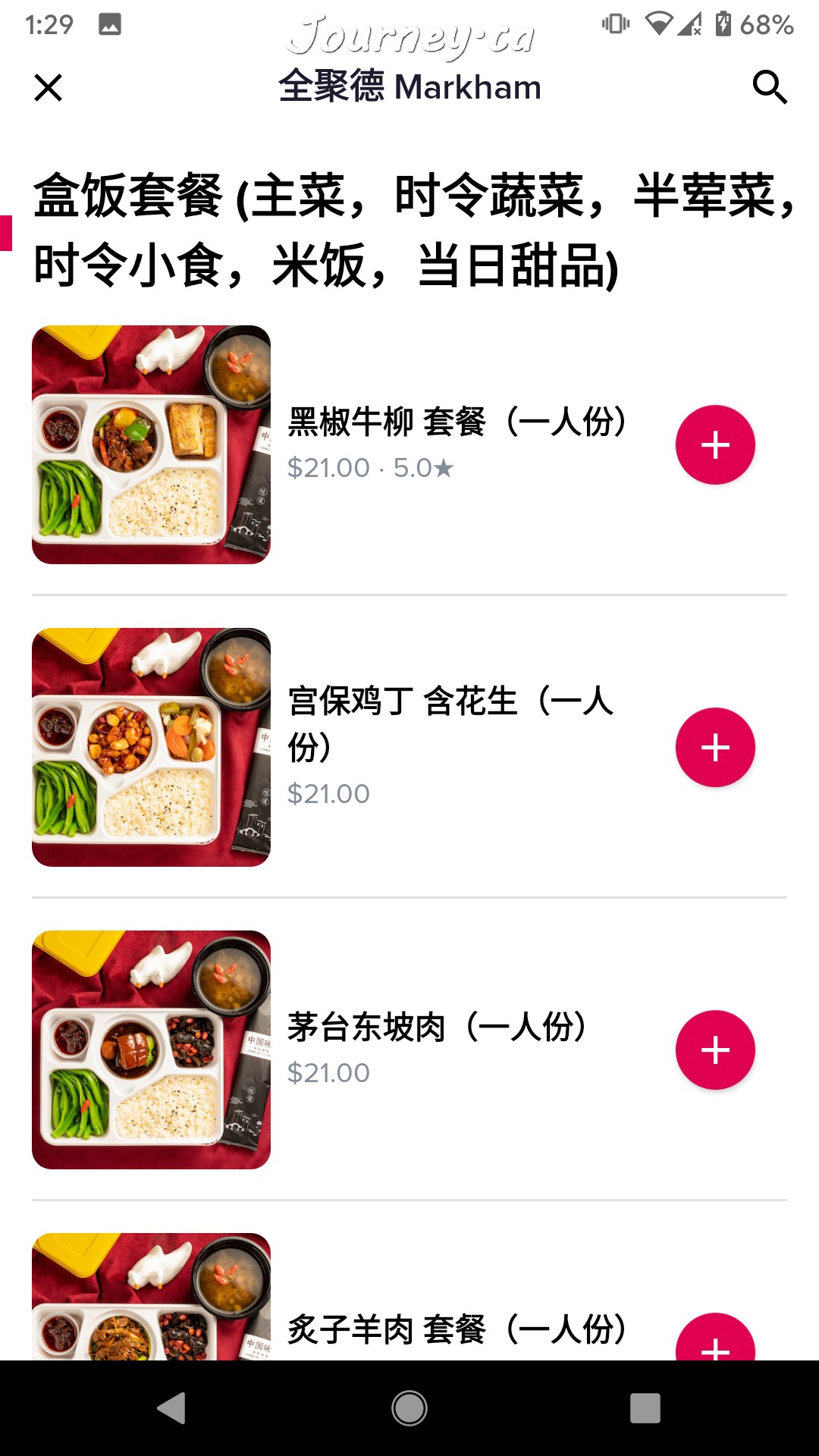Image resolution: width=819 pixels, height=1456 pixels.
Task: Go to the home screen
Action: pos(409,1408)
